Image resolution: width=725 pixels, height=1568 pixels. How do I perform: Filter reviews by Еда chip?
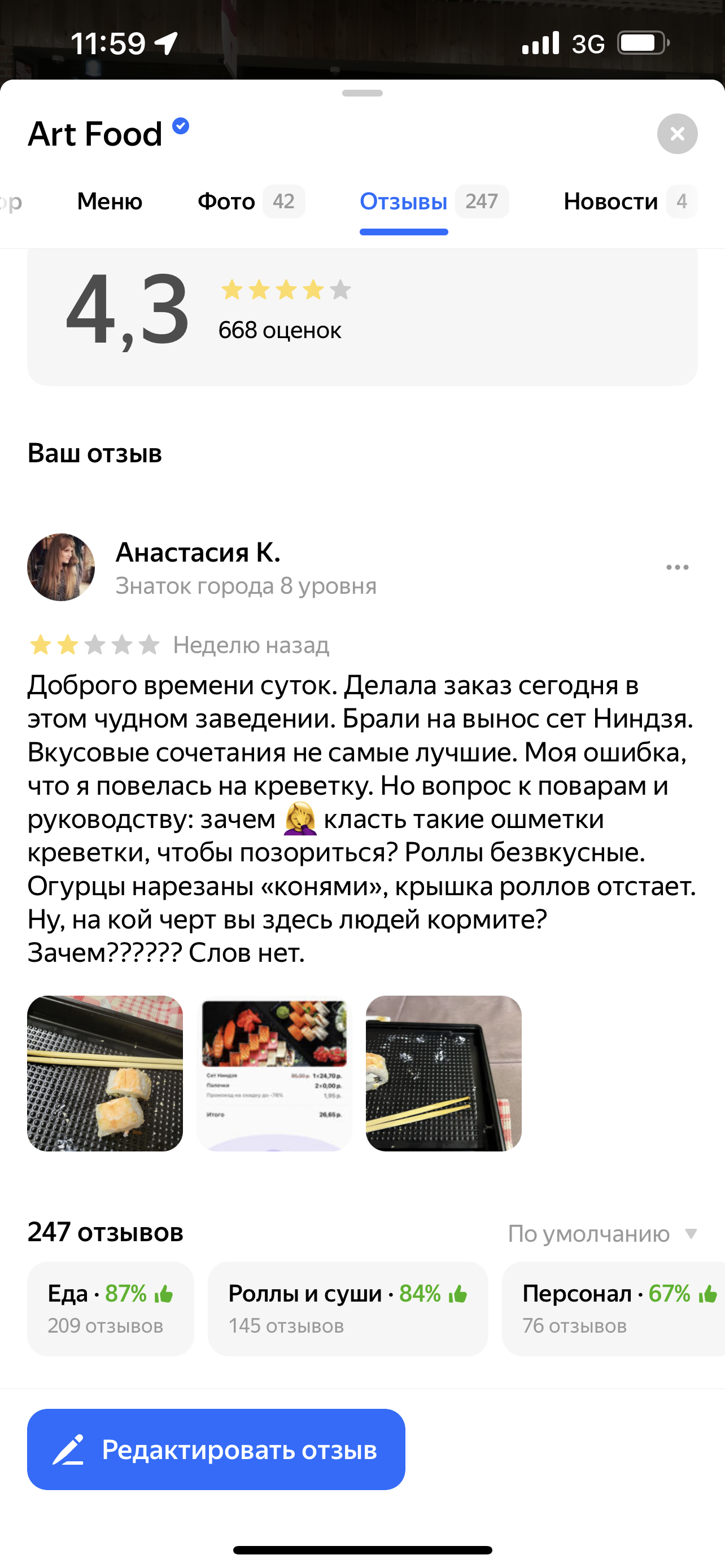coord(110,1308)
